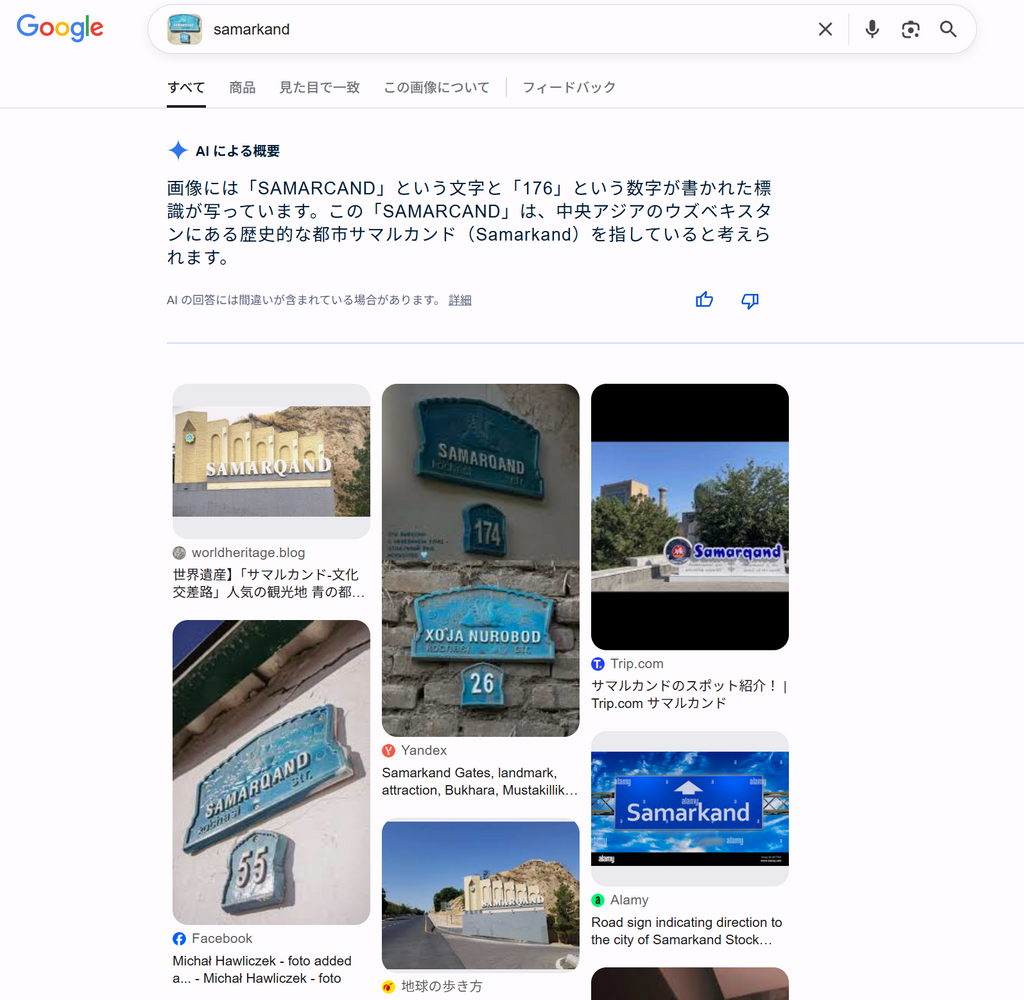The height and width of the screenshot is (1000, 1024).
Task: Give thumbs up to AI overview
Action: coord(704,300)
